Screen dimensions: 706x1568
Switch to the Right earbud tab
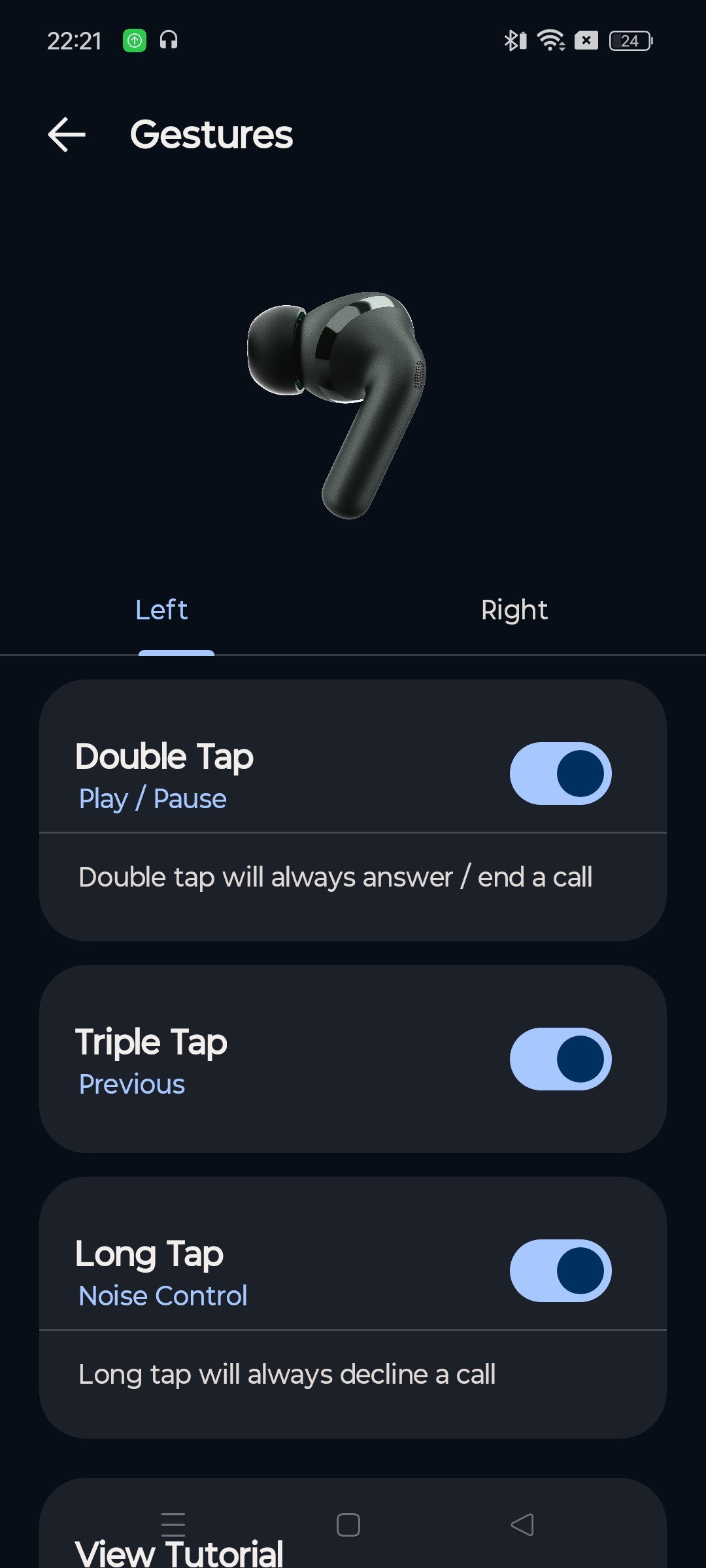click(x=514, y=610)
